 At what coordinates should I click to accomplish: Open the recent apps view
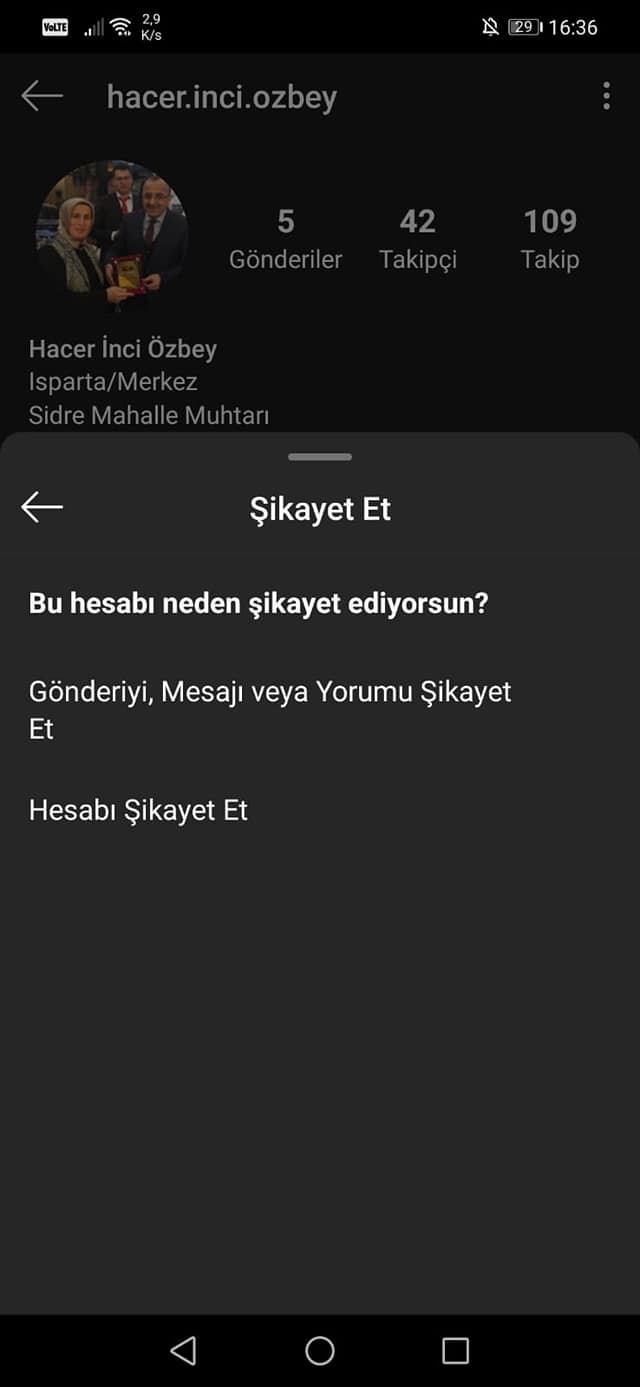click(455, 1351)
